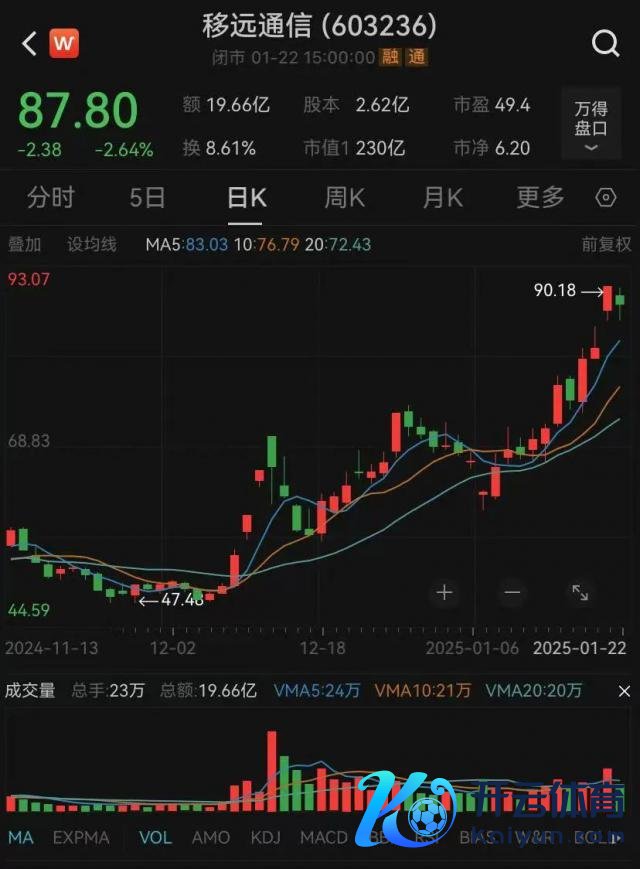Screen dimensions: 640x869
Task: Switch to the 5日 chart tab
Action: pos(147,197)
